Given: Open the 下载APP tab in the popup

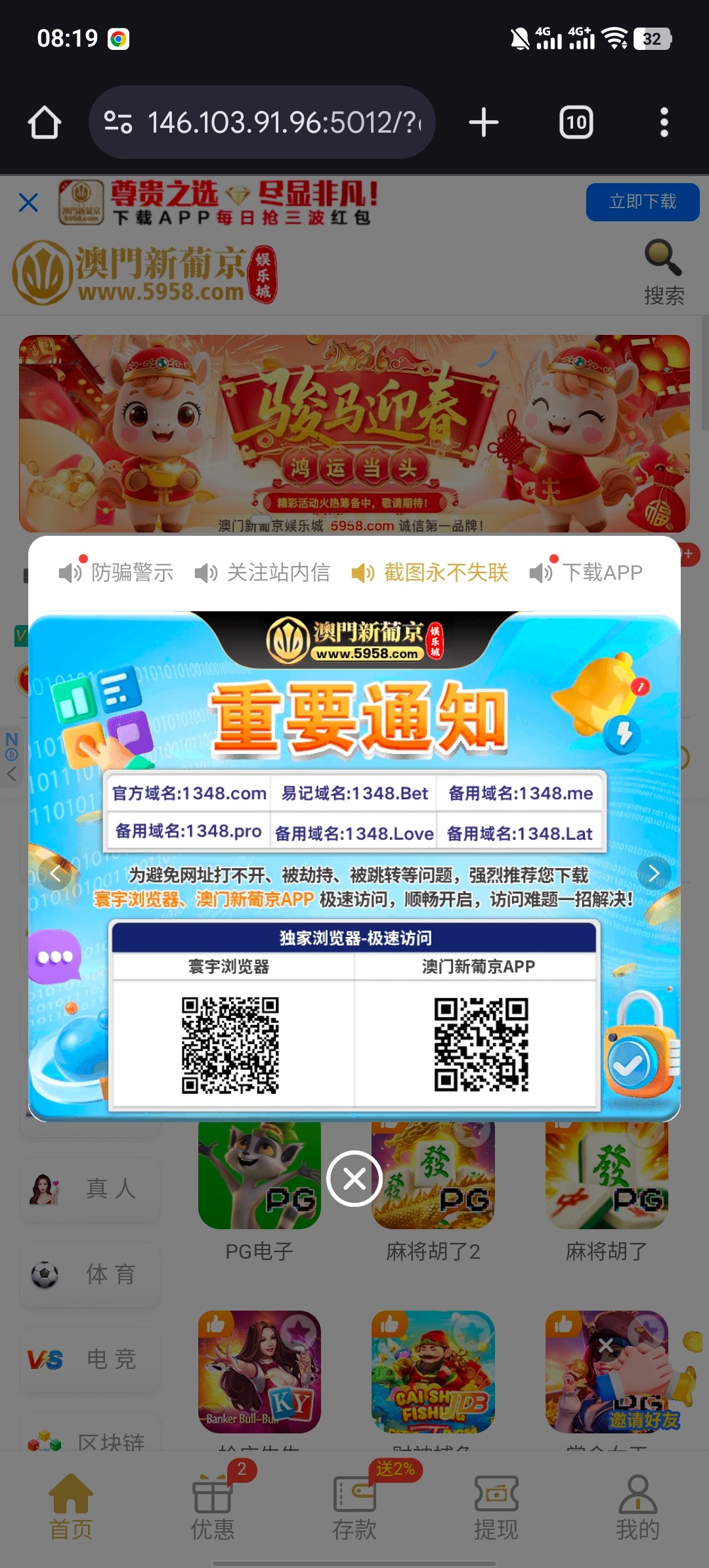Looking at the screenshot, I should (586, 573).
